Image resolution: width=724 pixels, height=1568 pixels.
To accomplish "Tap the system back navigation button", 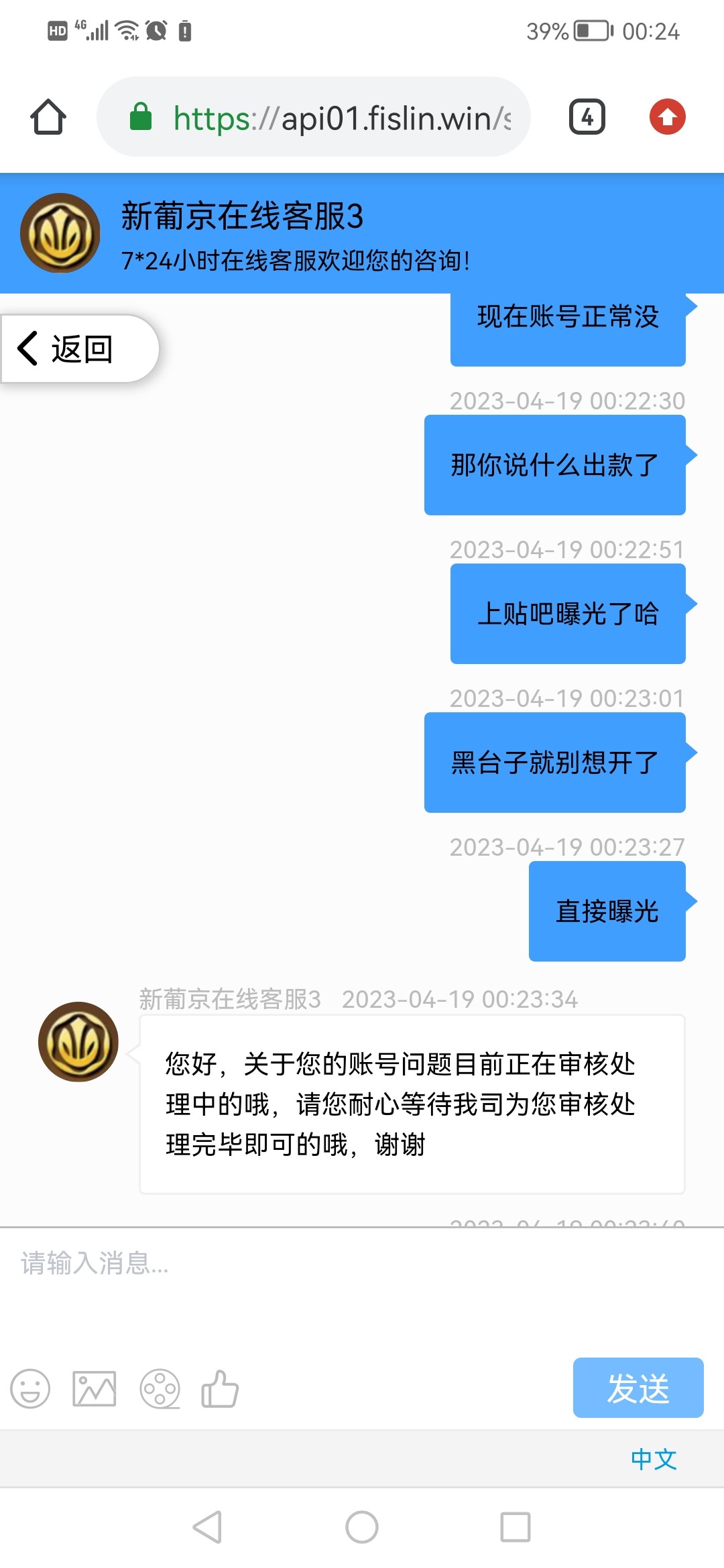I will [207, 1527].
